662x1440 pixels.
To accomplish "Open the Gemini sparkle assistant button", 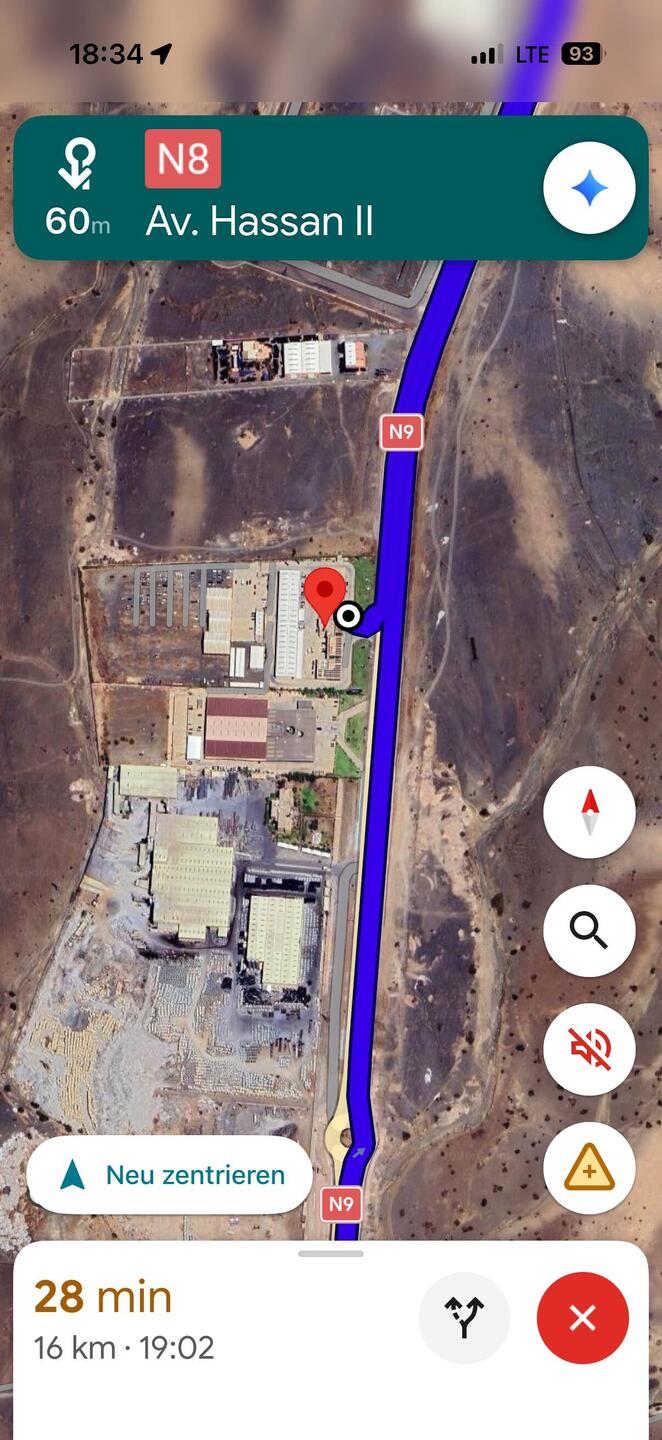I will click(x=589, y=188).
